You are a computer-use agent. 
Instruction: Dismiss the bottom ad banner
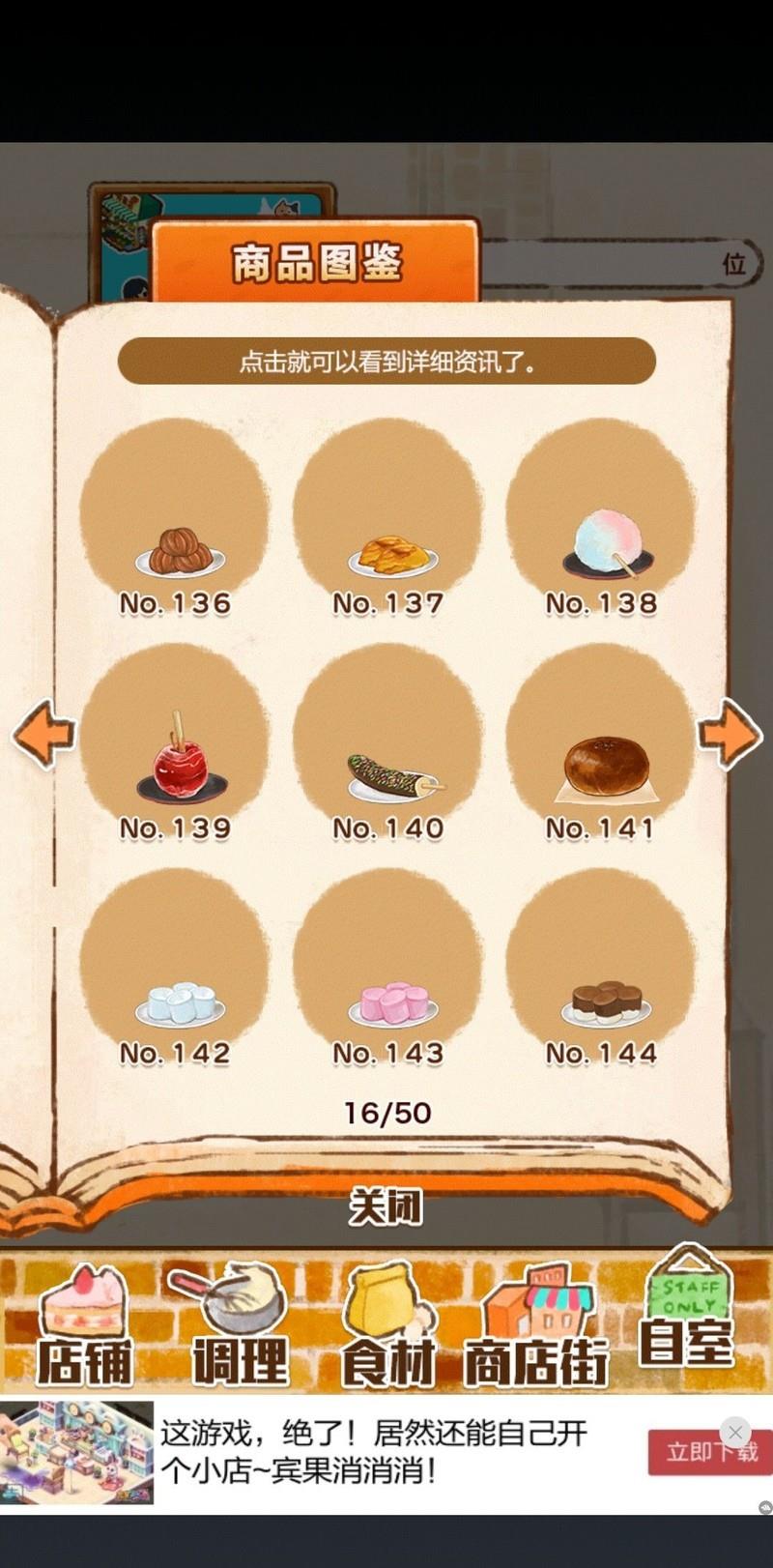point(735,1432)
